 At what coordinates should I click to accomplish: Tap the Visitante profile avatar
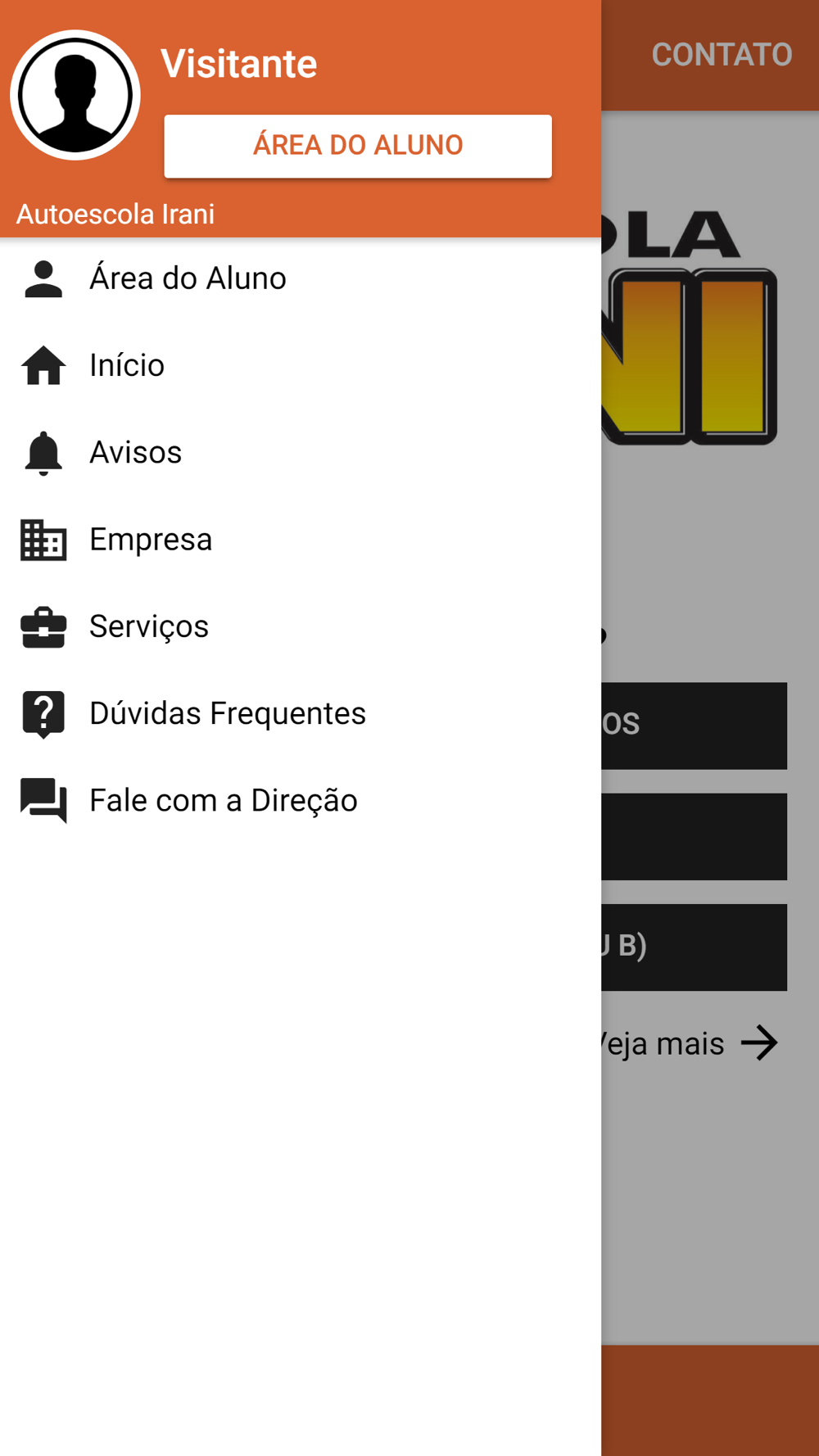click(75, 95)
